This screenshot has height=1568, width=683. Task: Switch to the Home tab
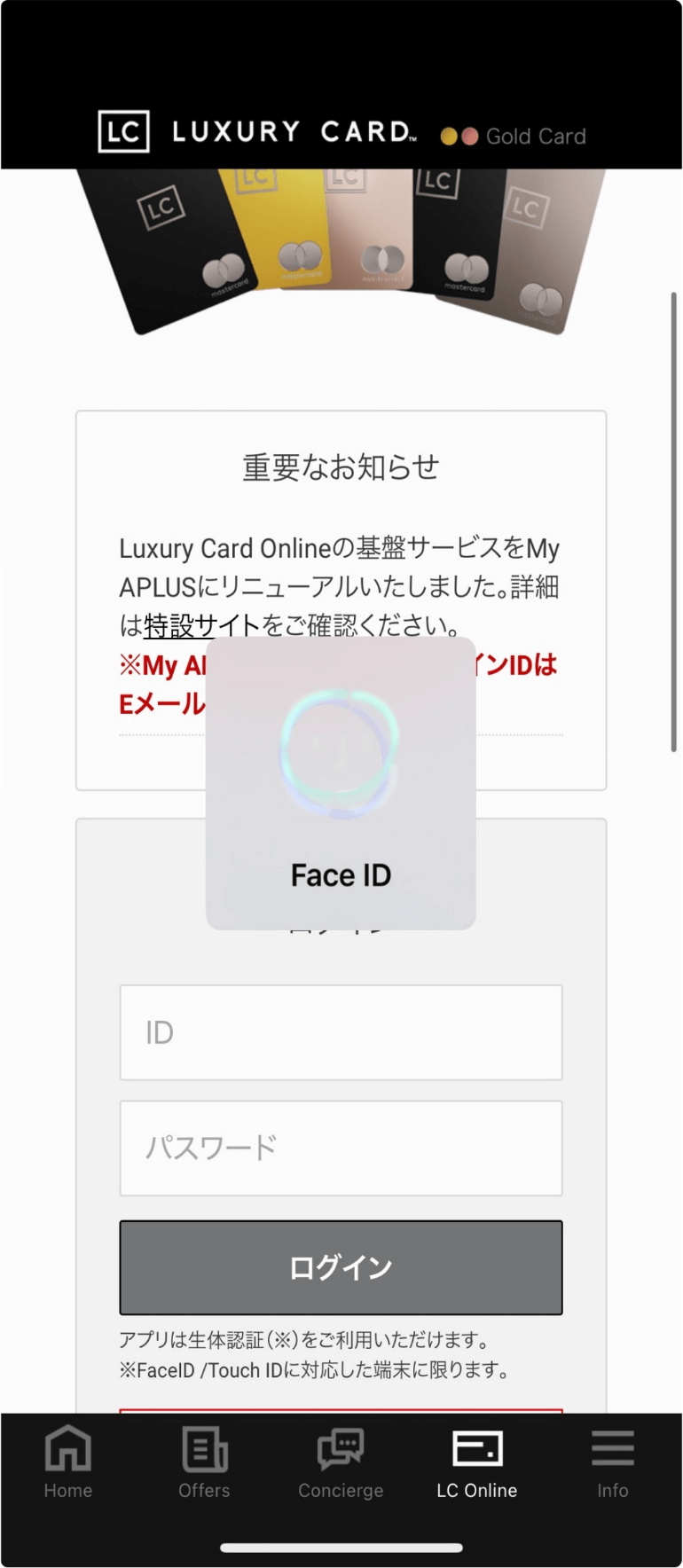tap(68, 1463)
